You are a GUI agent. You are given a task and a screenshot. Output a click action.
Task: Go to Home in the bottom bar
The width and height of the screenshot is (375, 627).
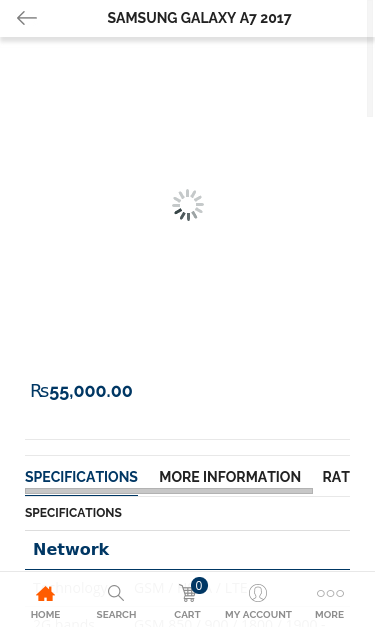coord(46,601)
